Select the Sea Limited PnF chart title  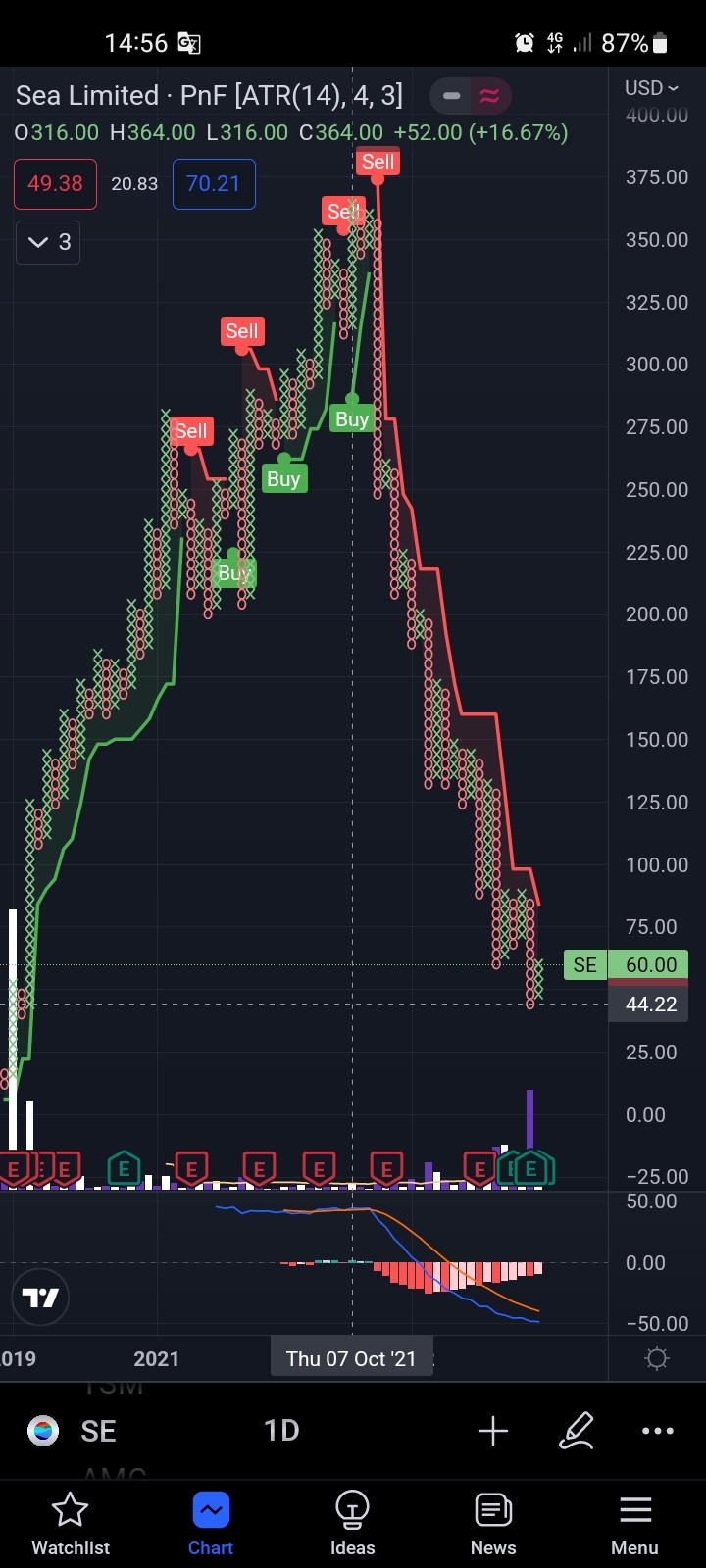click(x=209, y=96)
